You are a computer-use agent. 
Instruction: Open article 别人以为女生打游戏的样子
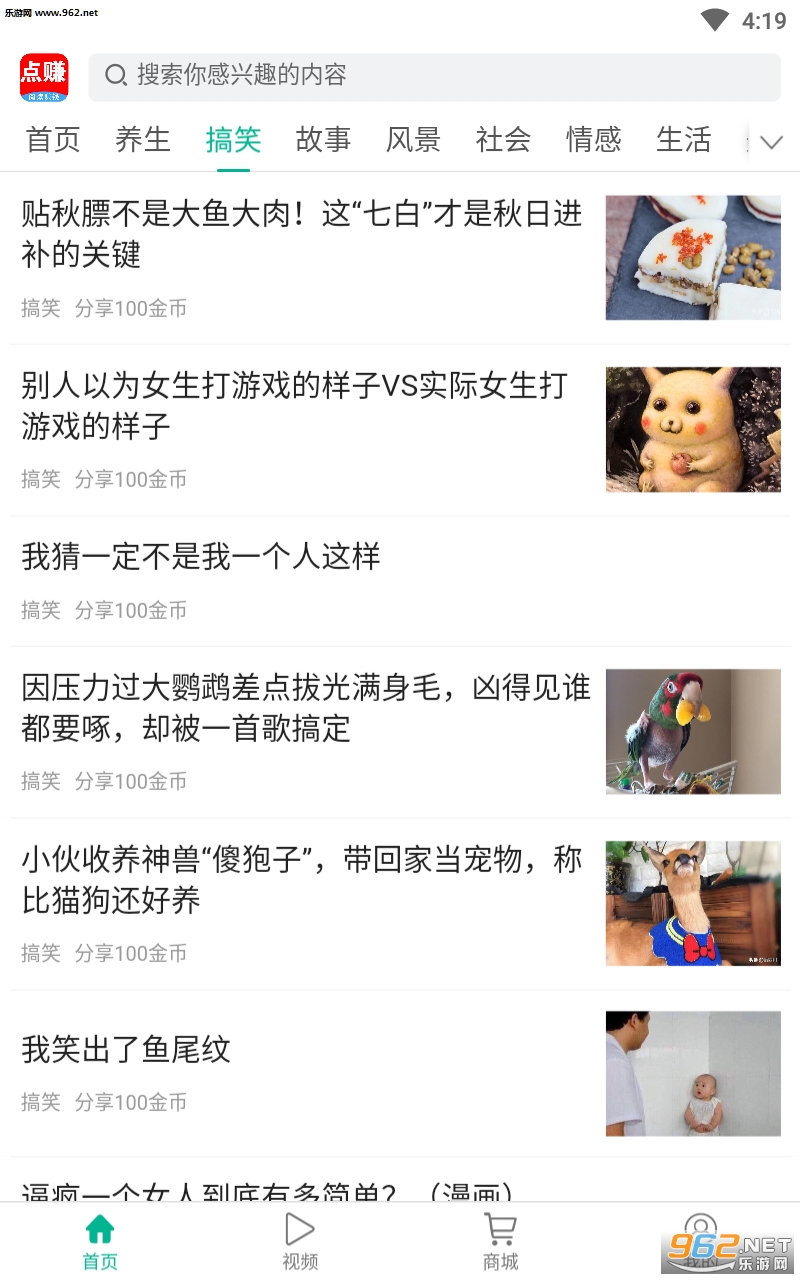tap(295, 406)
